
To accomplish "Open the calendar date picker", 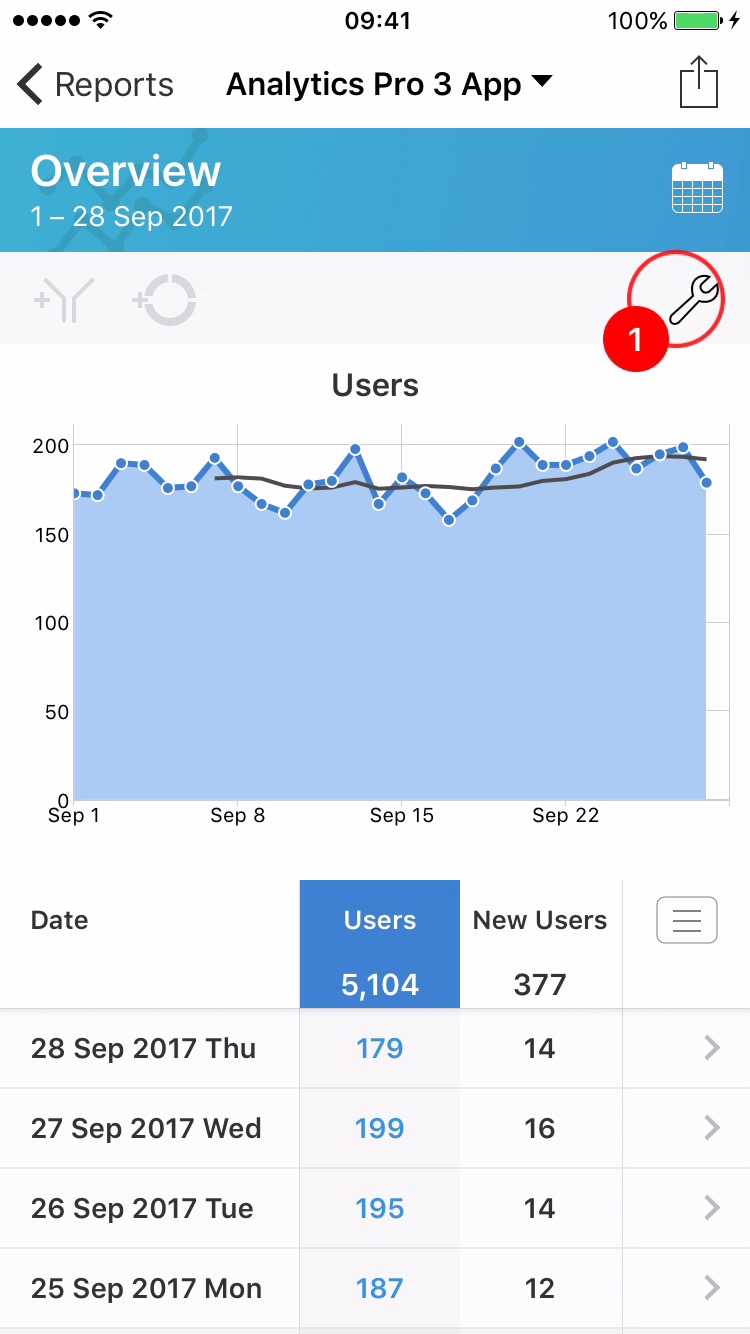I will point(697,188).
